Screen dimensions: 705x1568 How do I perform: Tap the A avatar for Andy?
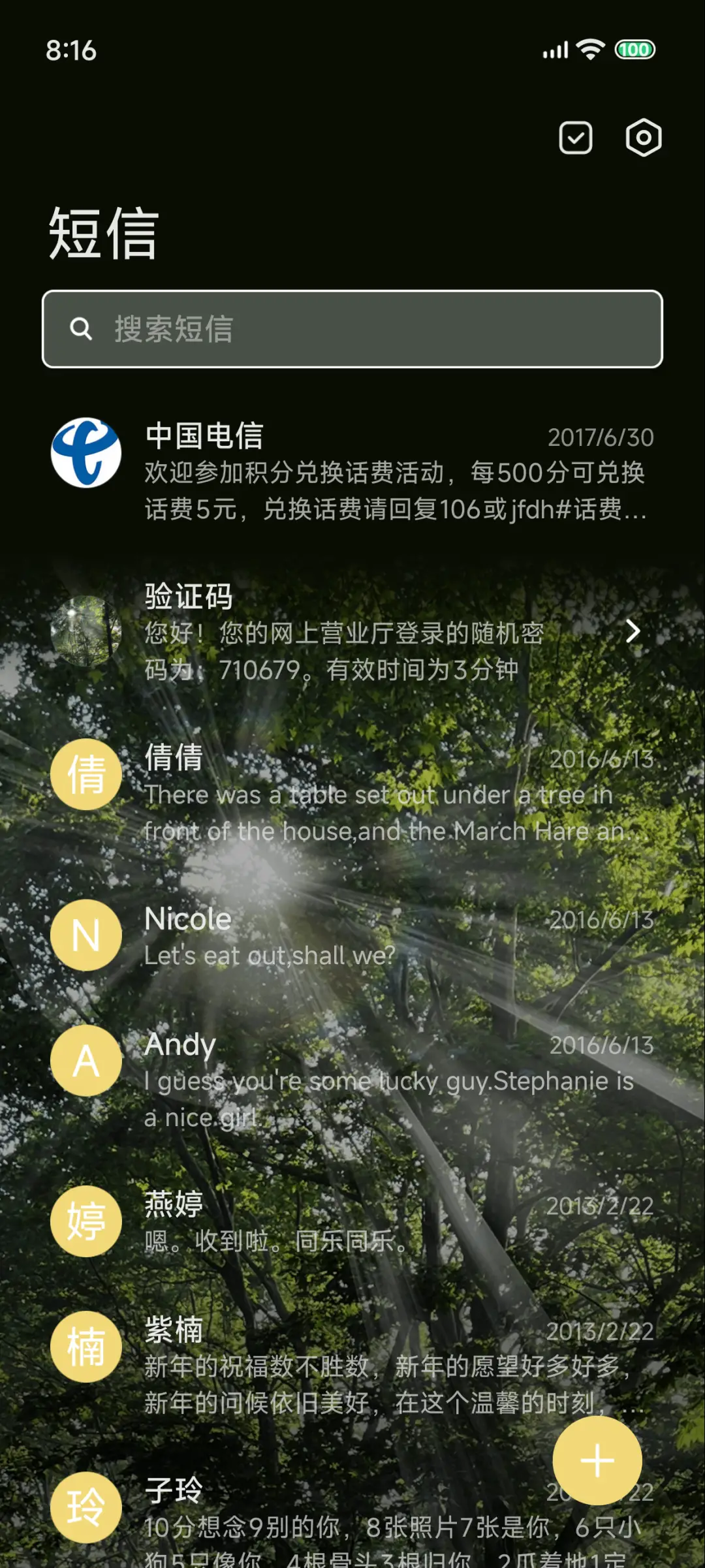coord(86,1061)
